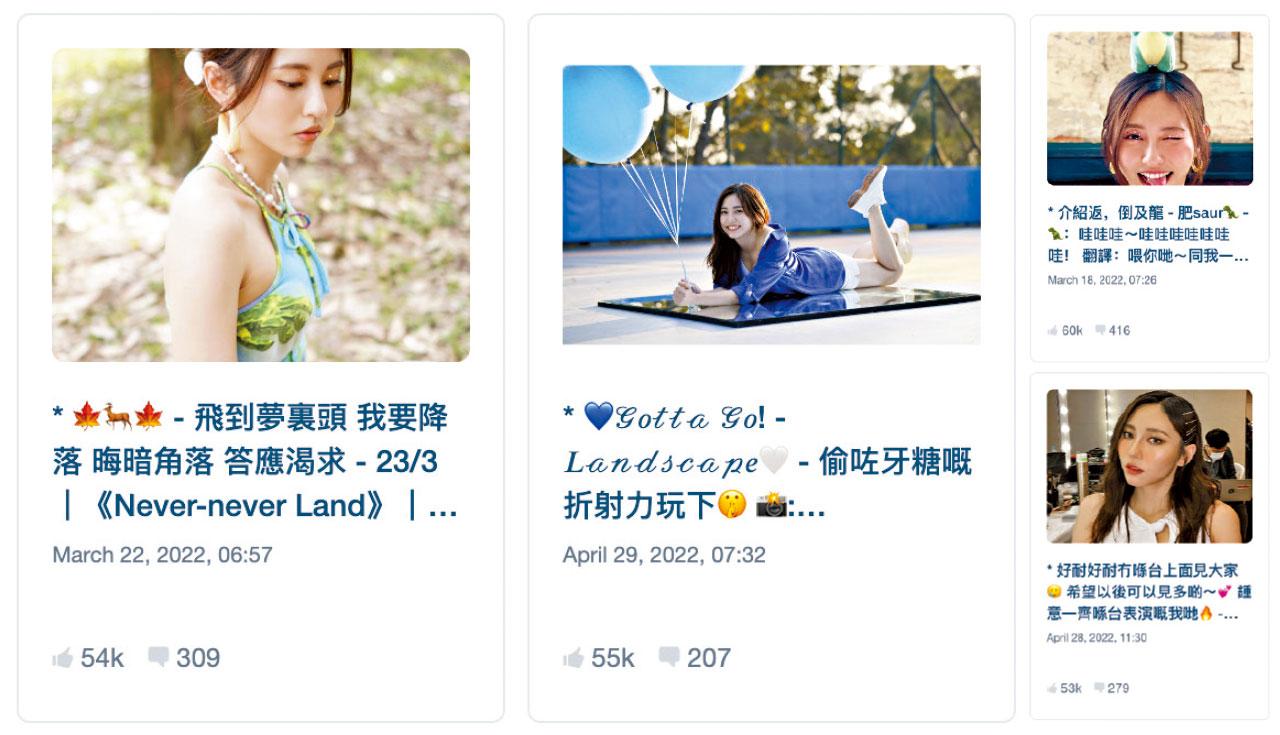This screenshot has width=1280, height=735.
Task: Open the April 28, 2022 post card
Action: pos(1148,591)
